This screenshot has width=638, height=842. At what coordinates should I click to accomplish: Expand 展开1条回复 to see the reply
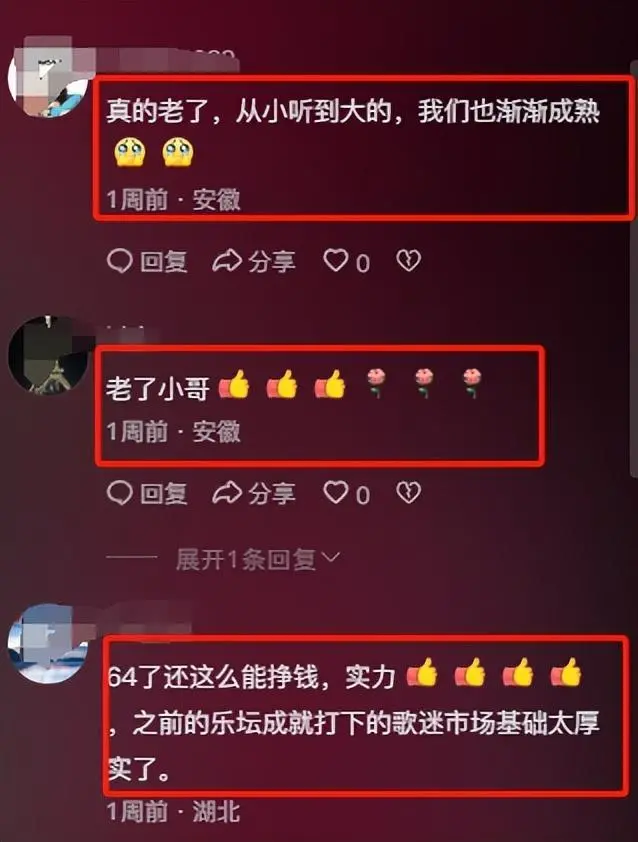(x=258, y=559)
